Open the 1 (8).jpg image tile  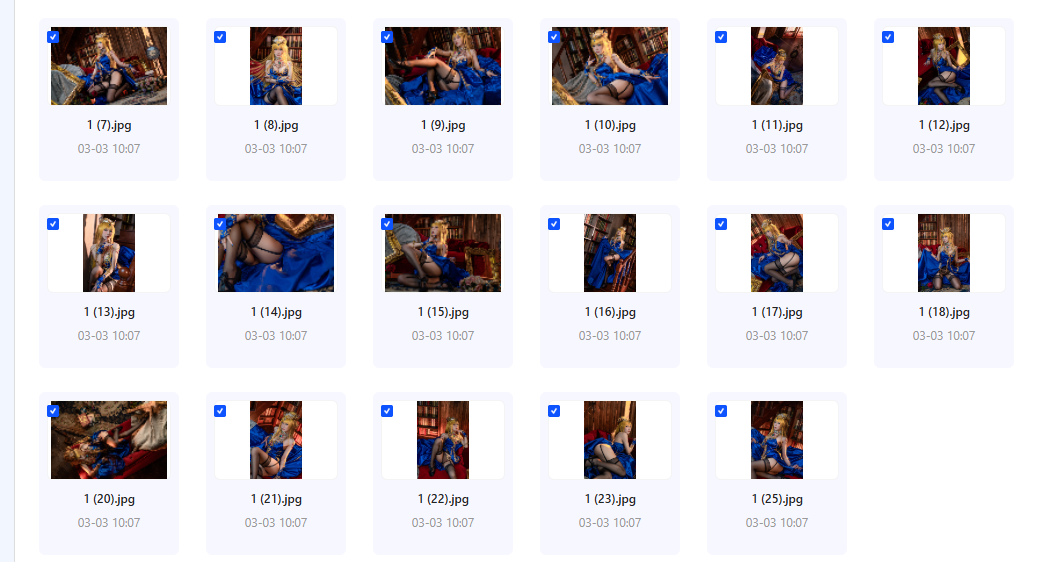276,66
